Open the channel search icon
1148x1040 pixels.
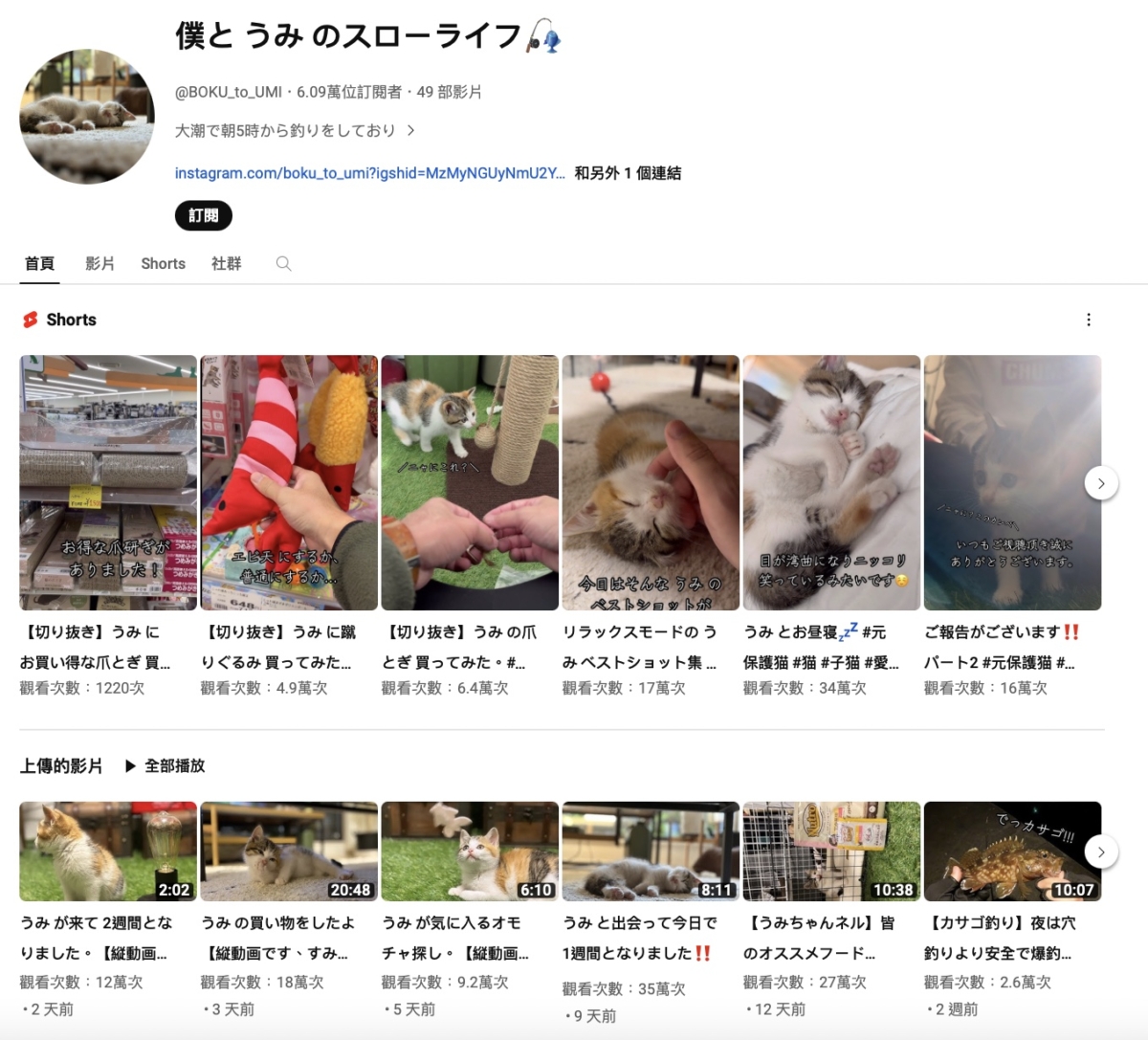pyautogui.click(x=283, y=263)
